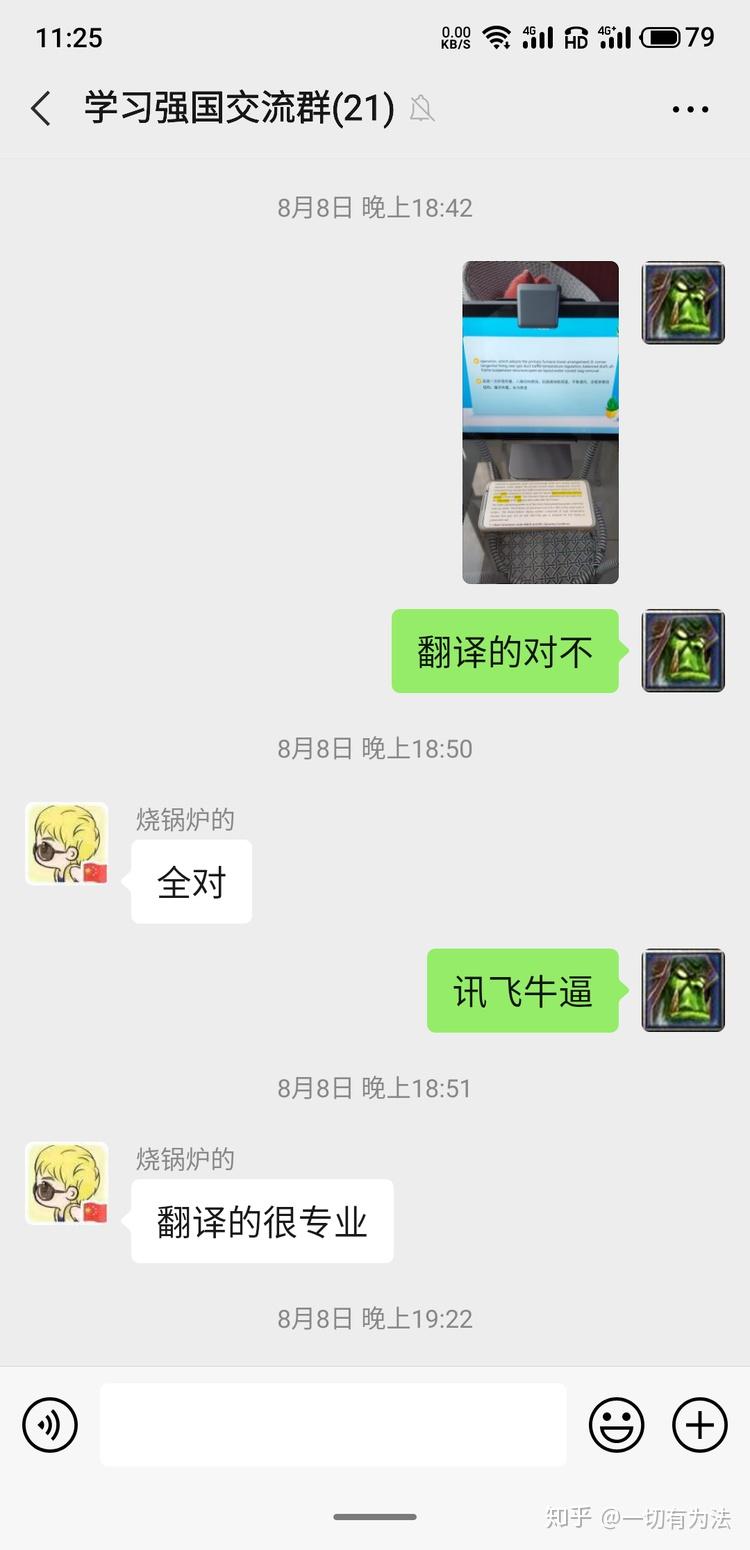
Task: Open the plus icon for more chat functions
Action: click(698, 1424)
